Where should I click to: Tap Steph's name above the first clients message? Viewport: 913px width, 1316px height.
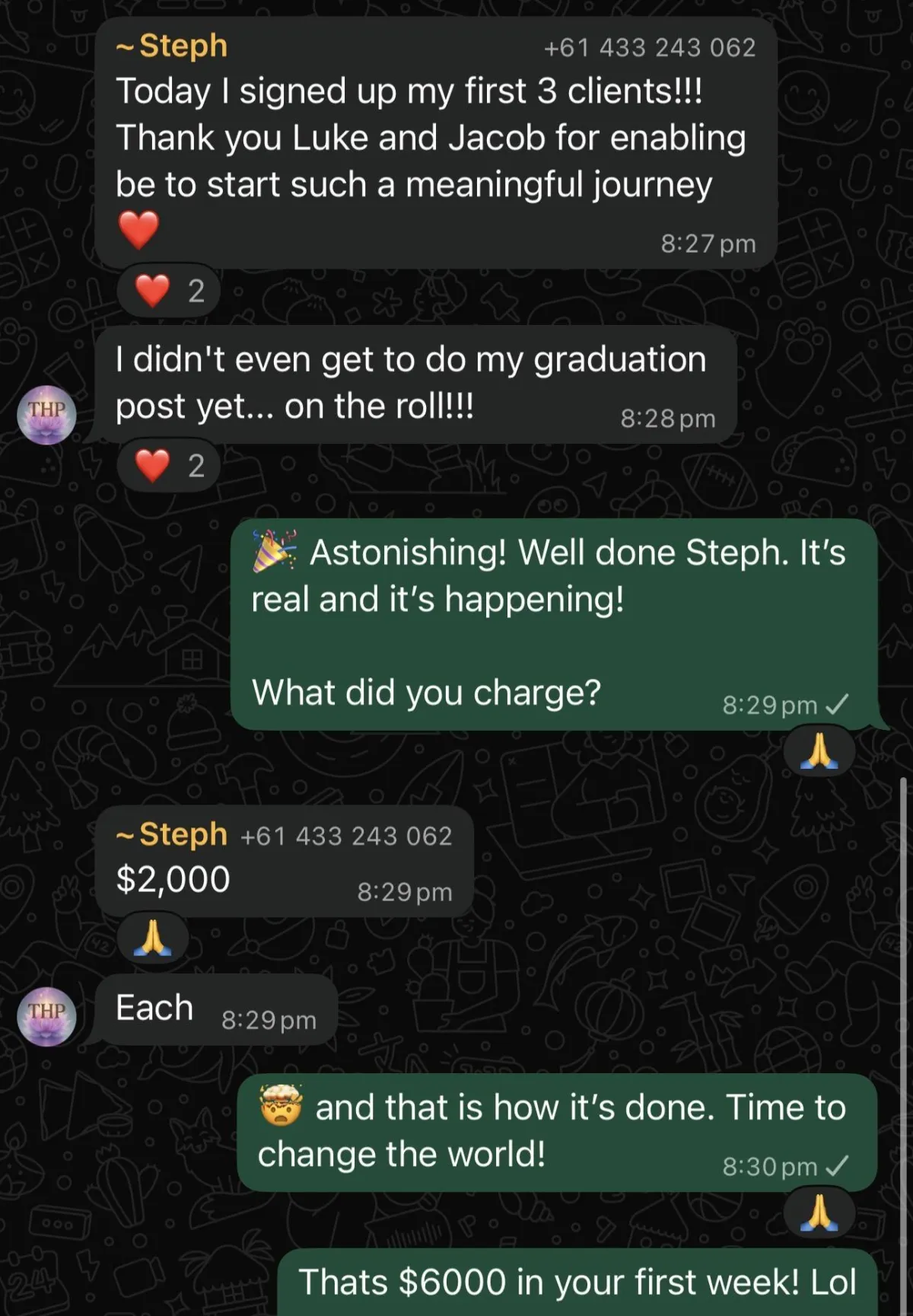[x=183, y=46]
